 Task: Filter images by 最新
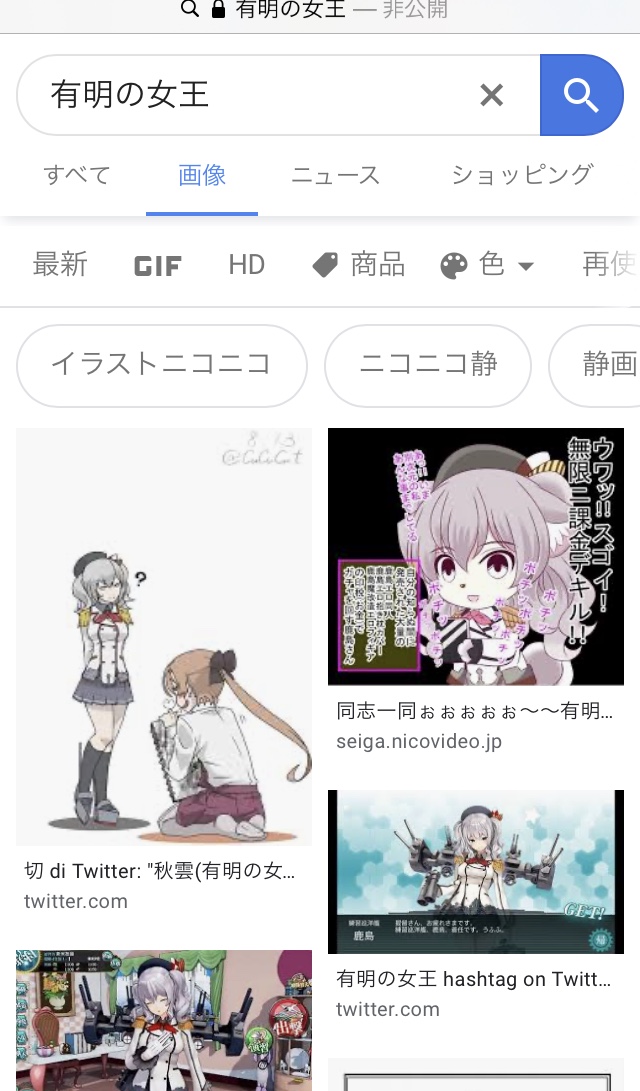60,264
